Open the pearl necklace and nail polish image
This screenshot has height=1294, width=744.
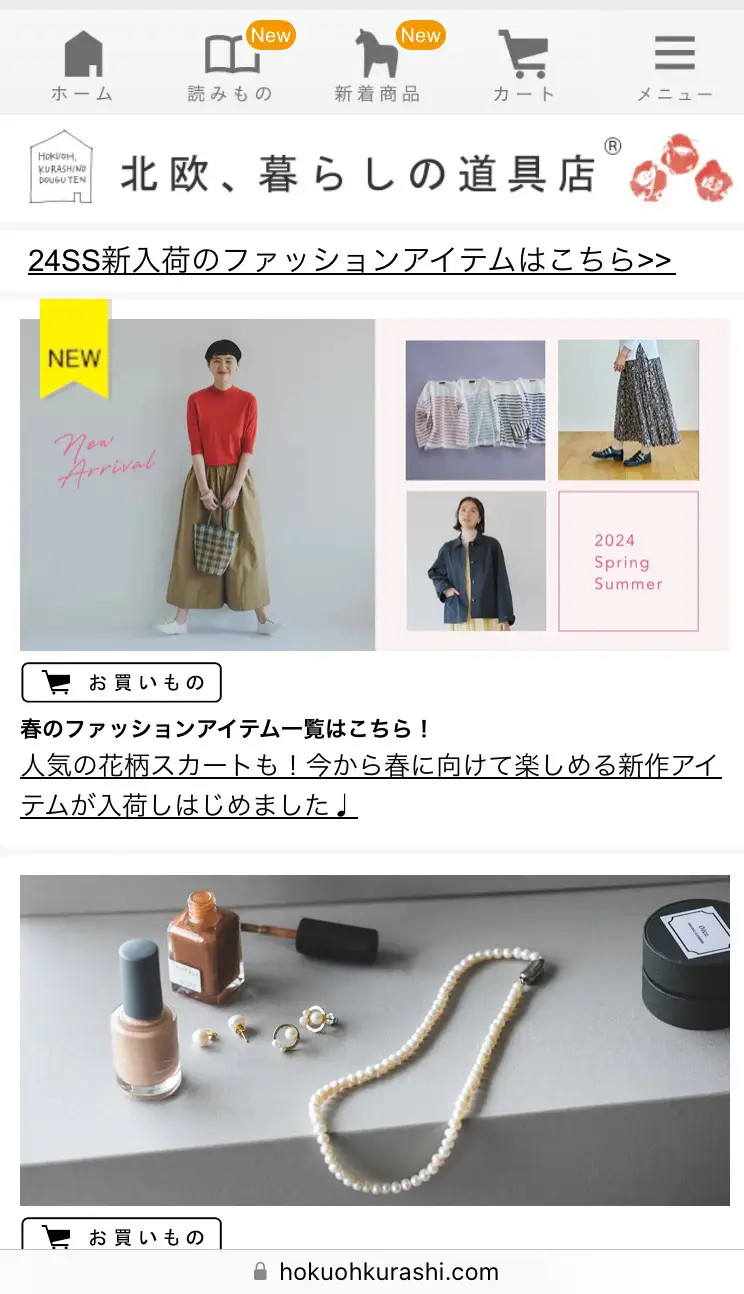[375, 1040]
